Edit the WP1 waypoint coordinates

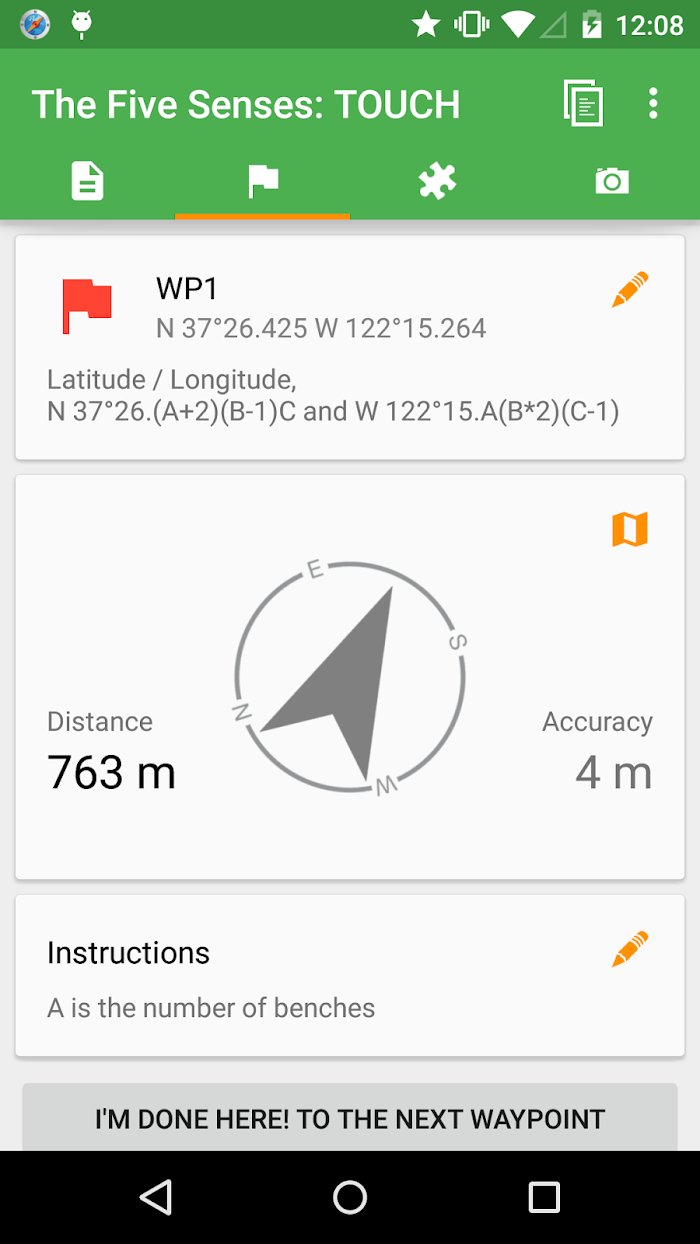coord(630,290)
